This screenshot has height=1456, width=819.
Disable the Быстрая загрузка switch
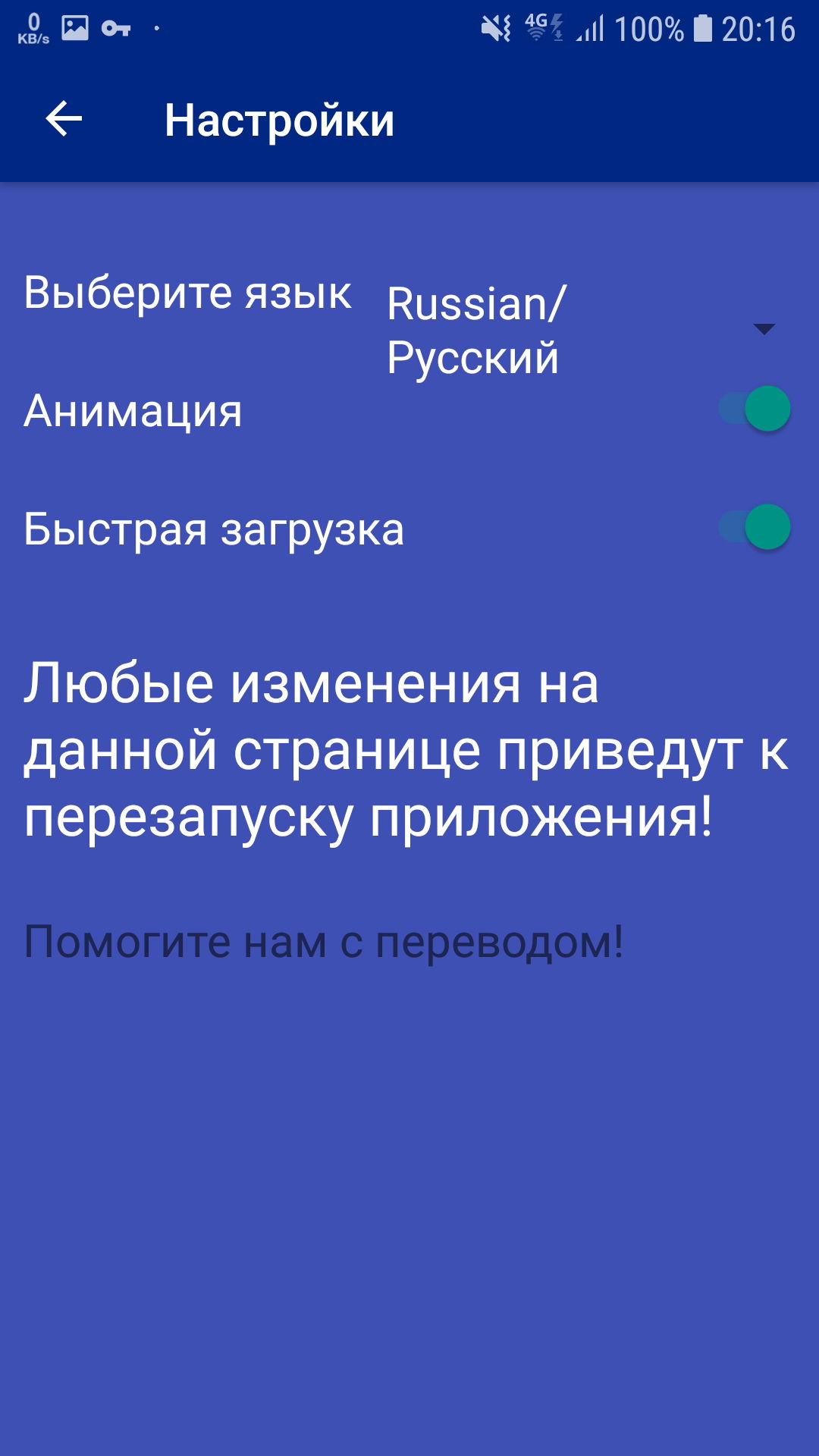(755, 528)
